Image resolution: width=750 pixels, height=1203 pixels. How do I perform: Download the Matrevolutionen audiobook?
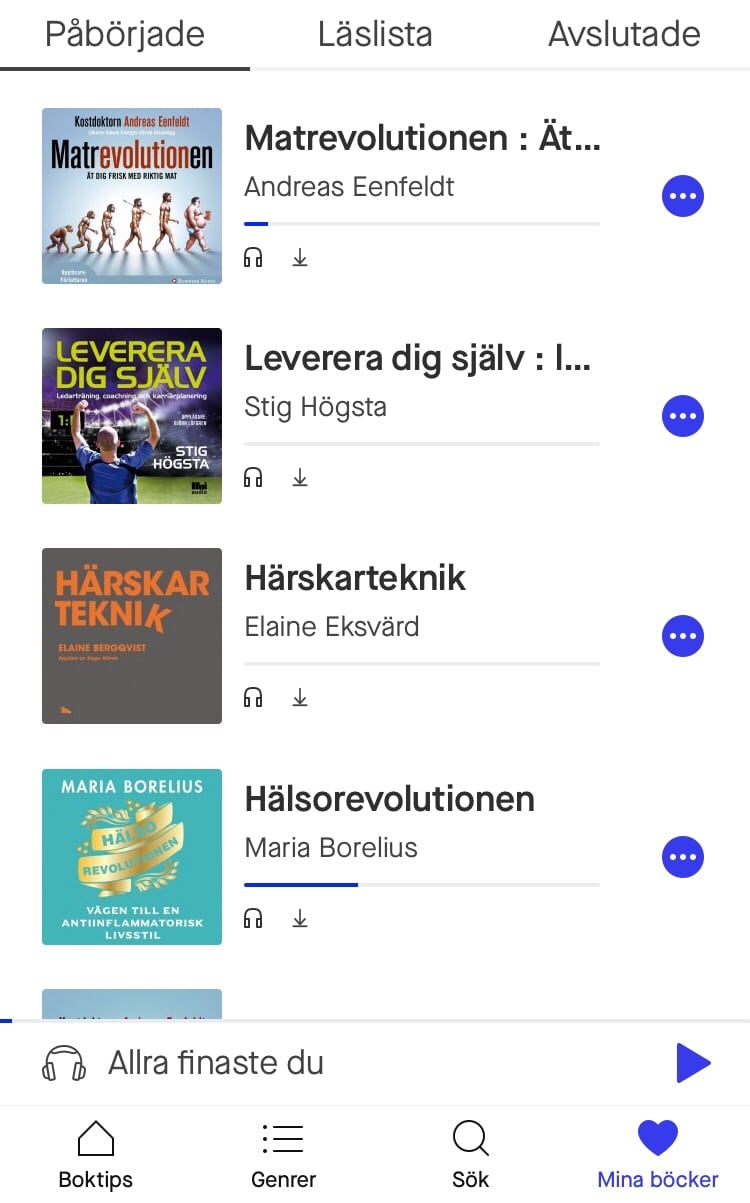[300, 258]
